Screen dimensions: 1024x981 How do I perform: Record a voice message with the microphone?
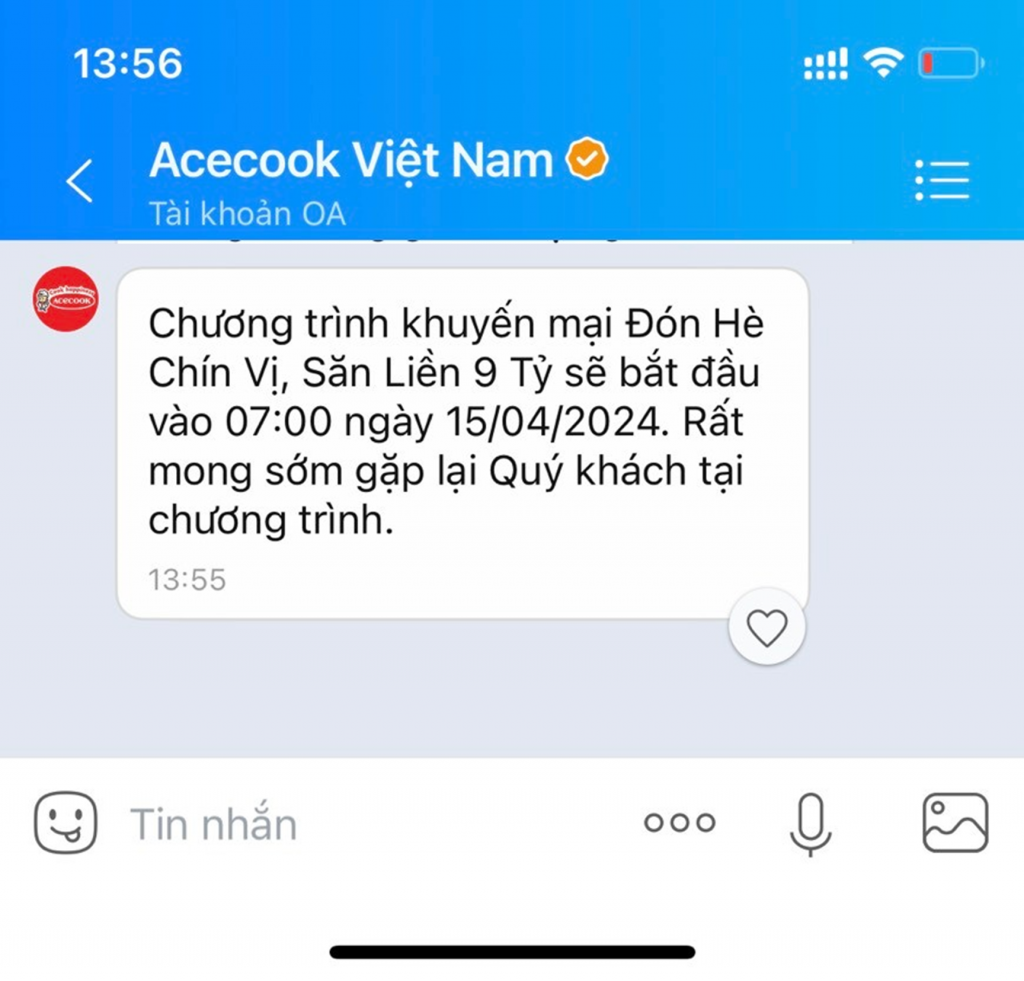point(809,823)
